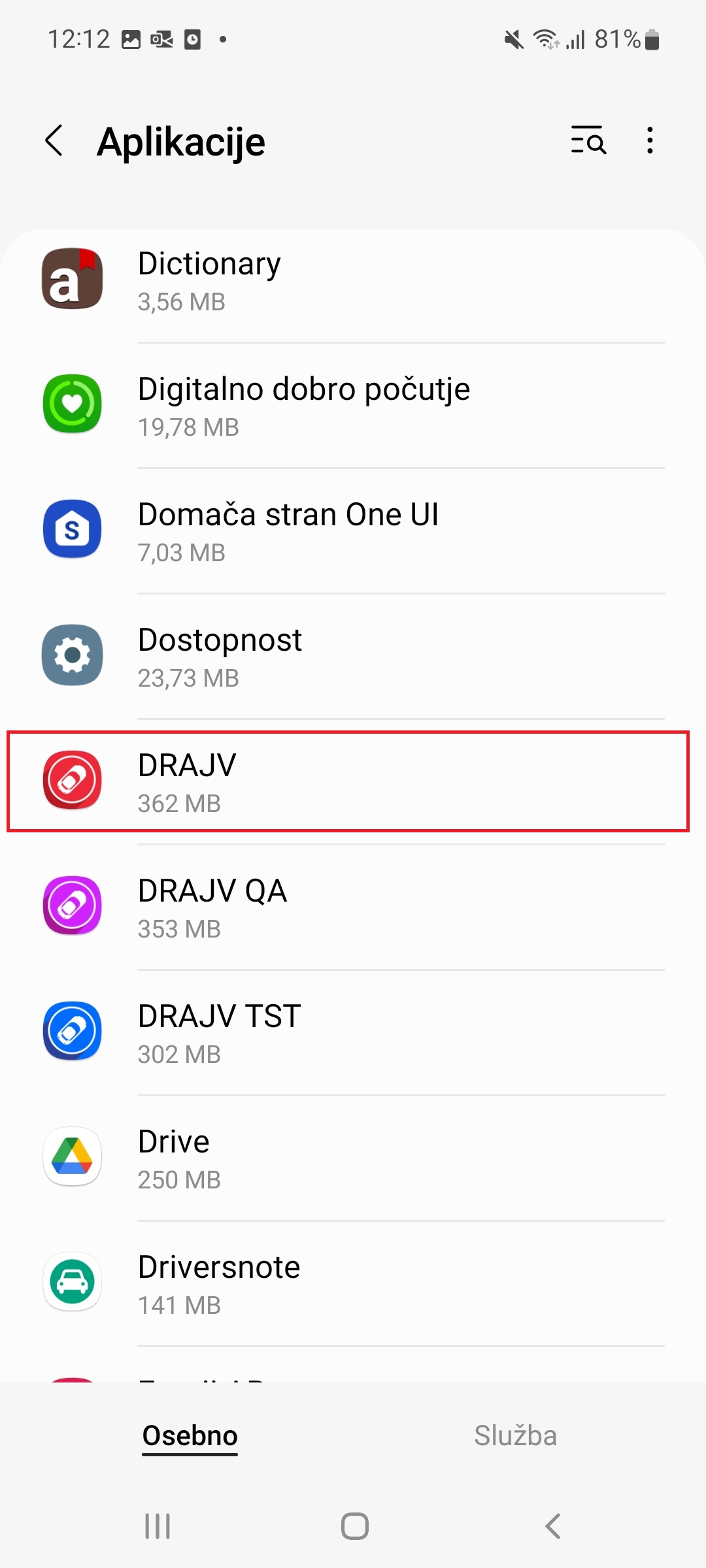Select the Osebno tab

click(x=190, y=1435)
